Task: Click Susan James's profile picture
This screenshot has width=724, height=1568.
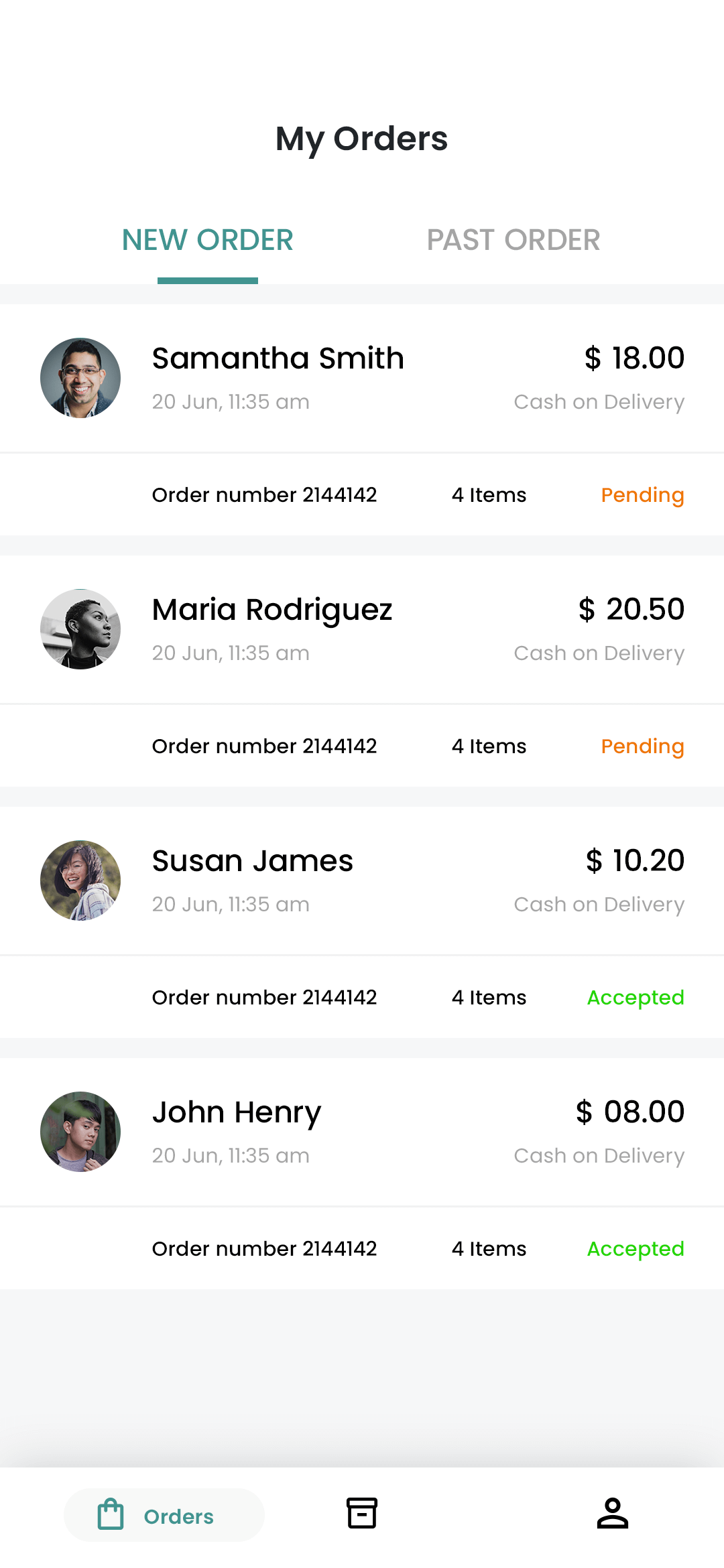Action: click(x=80, y=880)
